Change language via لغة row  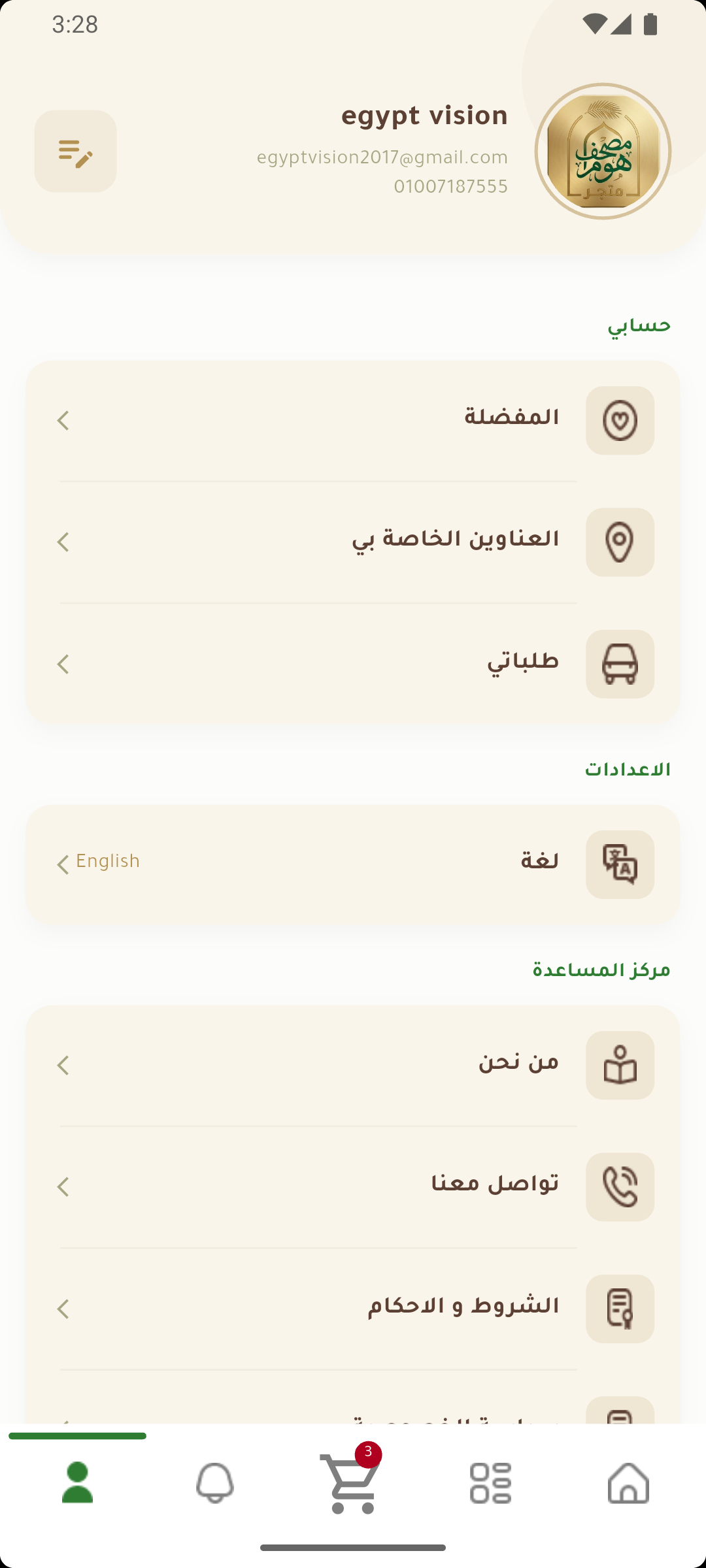[x=353, y=864]
